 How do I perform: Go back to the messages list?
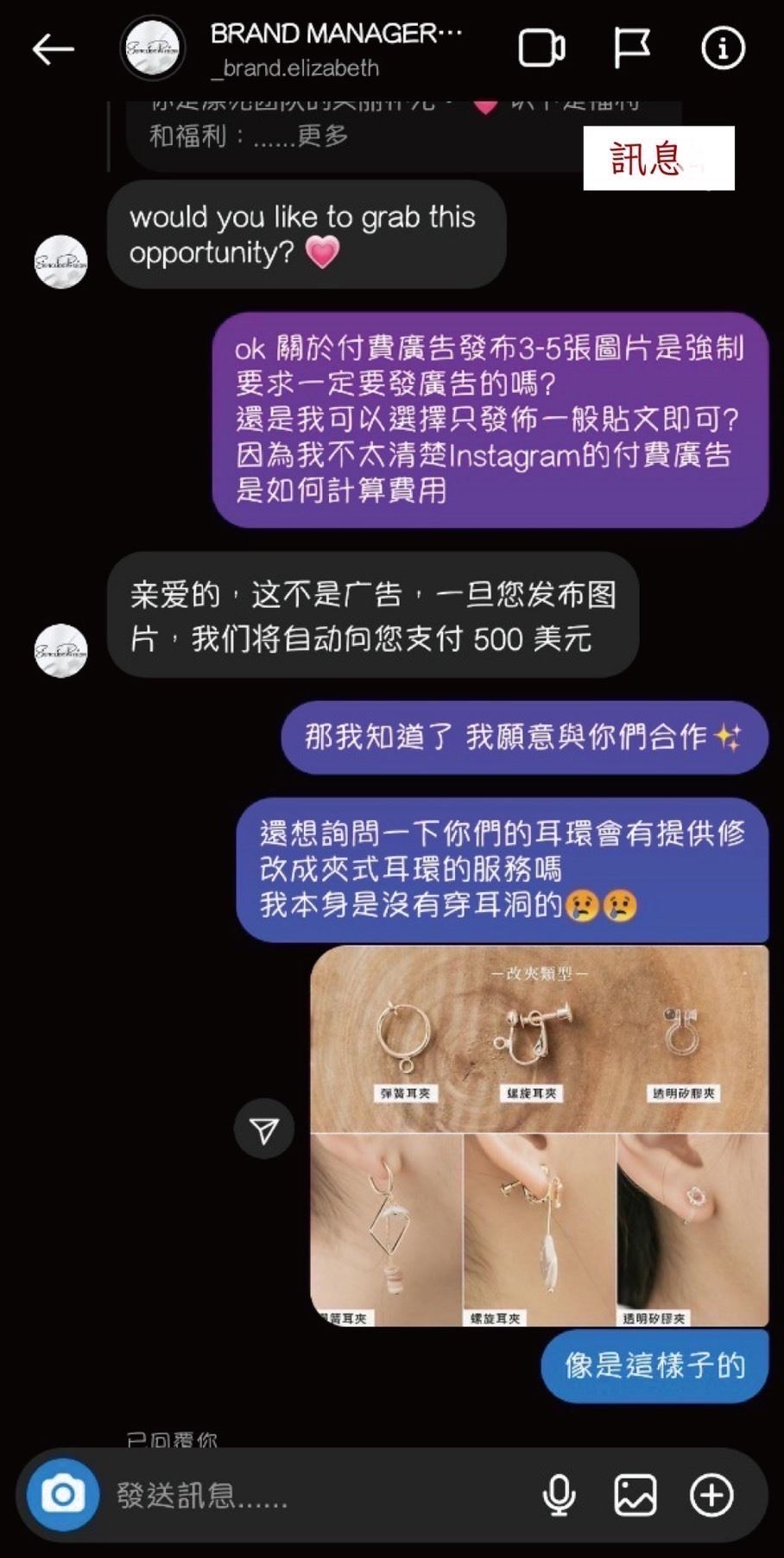tap(54, 49)
